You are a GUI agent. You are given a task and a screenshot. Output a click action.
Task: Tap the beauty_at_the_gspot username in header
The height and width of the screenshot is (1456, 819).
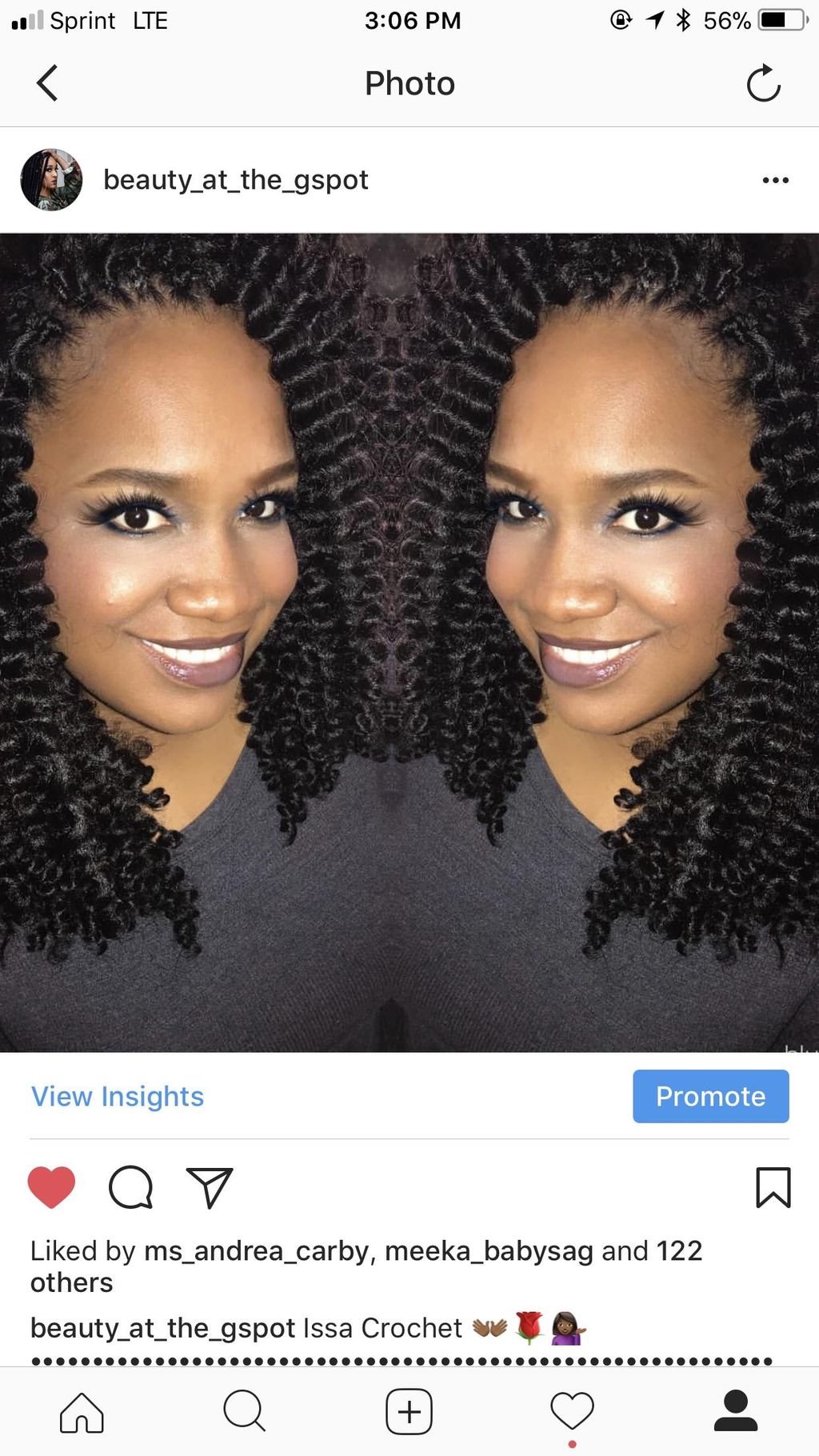click(x=235, y=180)
